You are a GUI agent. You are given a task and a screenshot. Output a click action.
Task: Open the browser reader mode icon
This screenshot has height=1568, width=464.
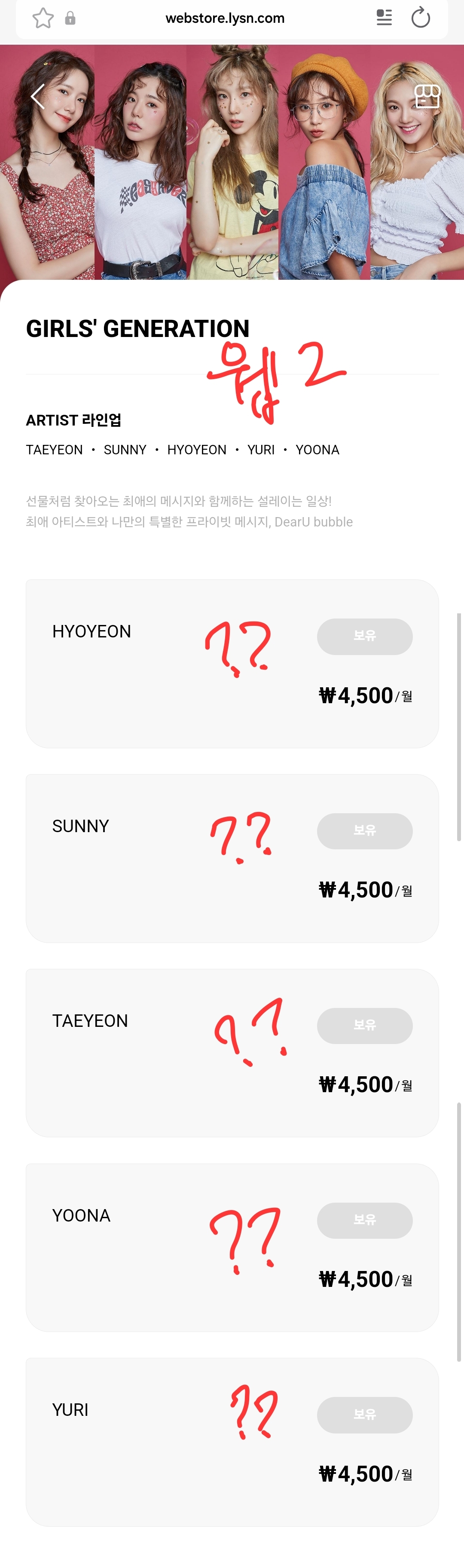click(x=385, y=18)
